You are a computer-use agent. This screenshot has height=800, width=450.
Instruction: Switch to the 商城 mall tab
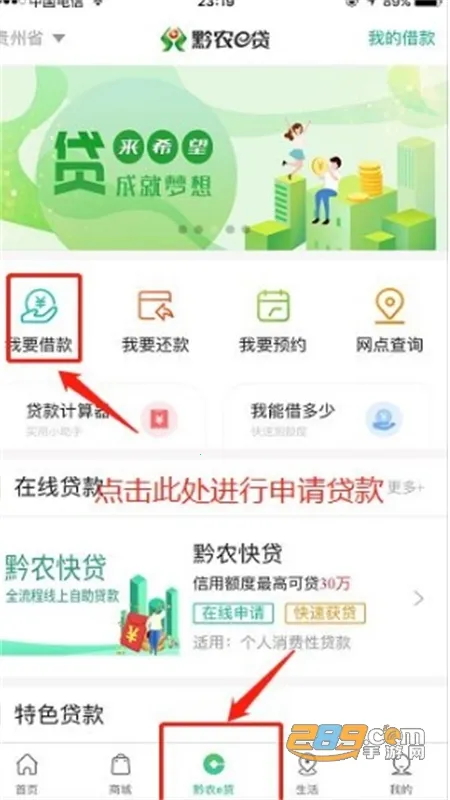click(120, 771)
